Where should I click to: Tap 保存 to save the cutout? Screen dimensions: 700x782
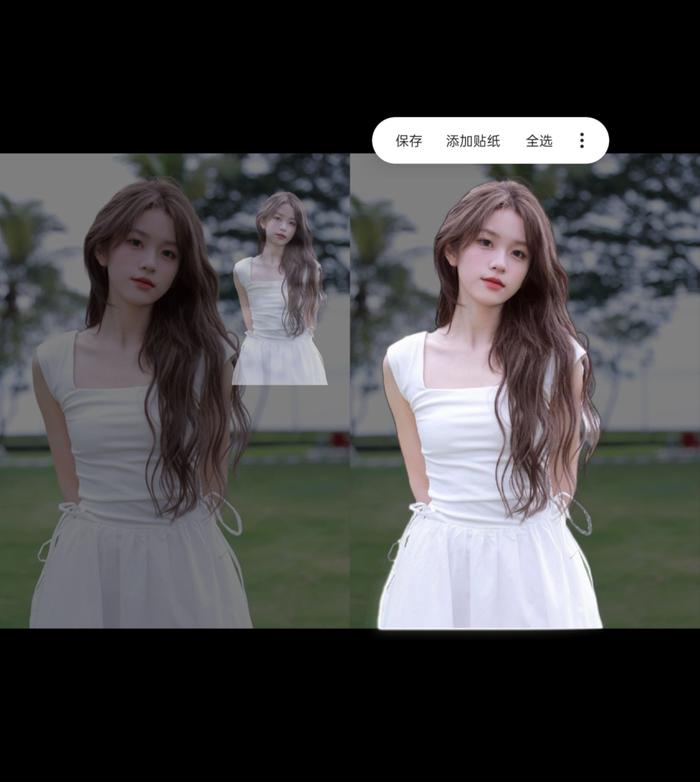click(409, 141)
